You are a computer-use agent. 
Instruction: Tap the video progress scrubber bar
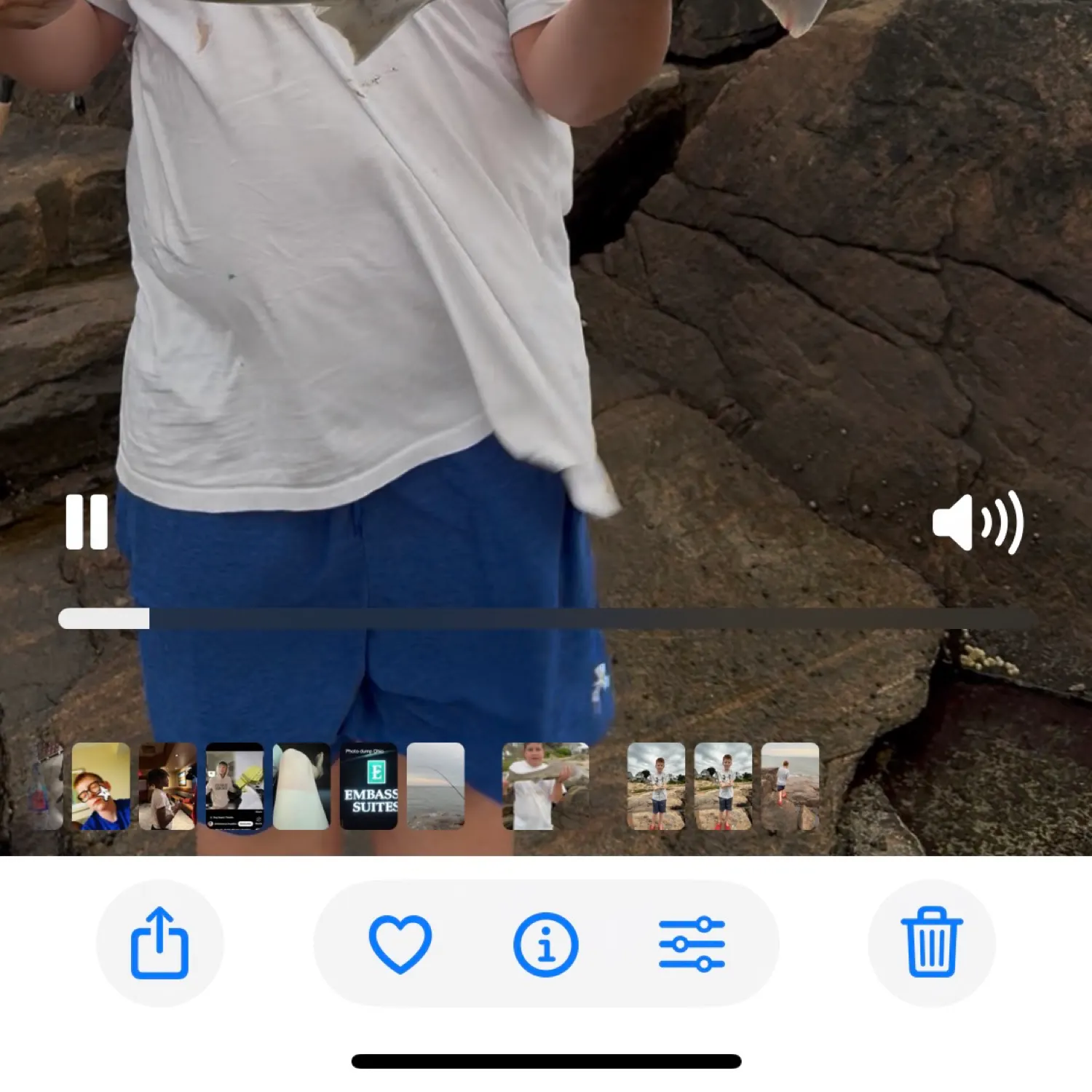[546, 619]
